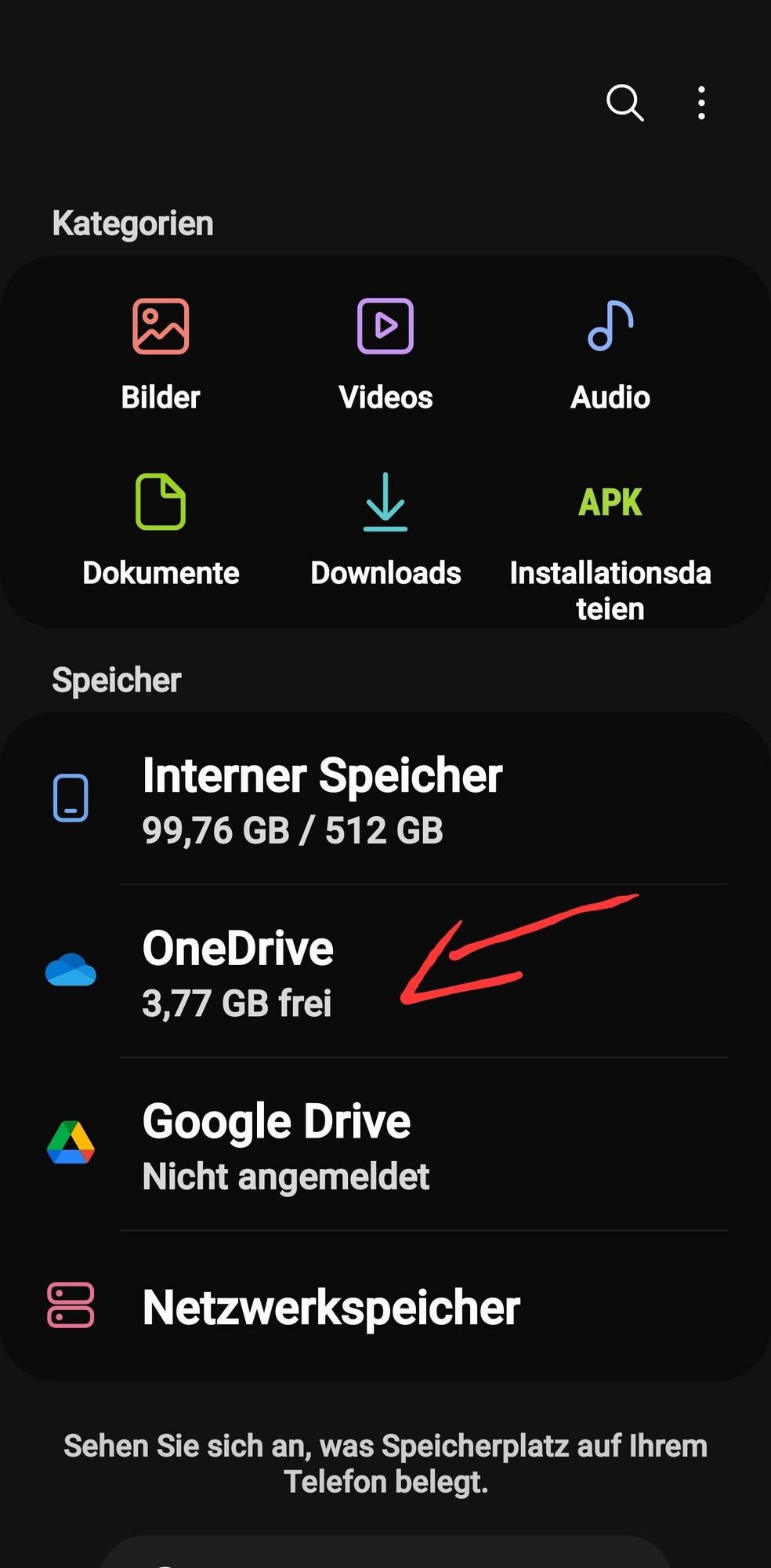771x1568 pixels.
Task: Open Netzwerkspeicher
Action: point(331,1307)
